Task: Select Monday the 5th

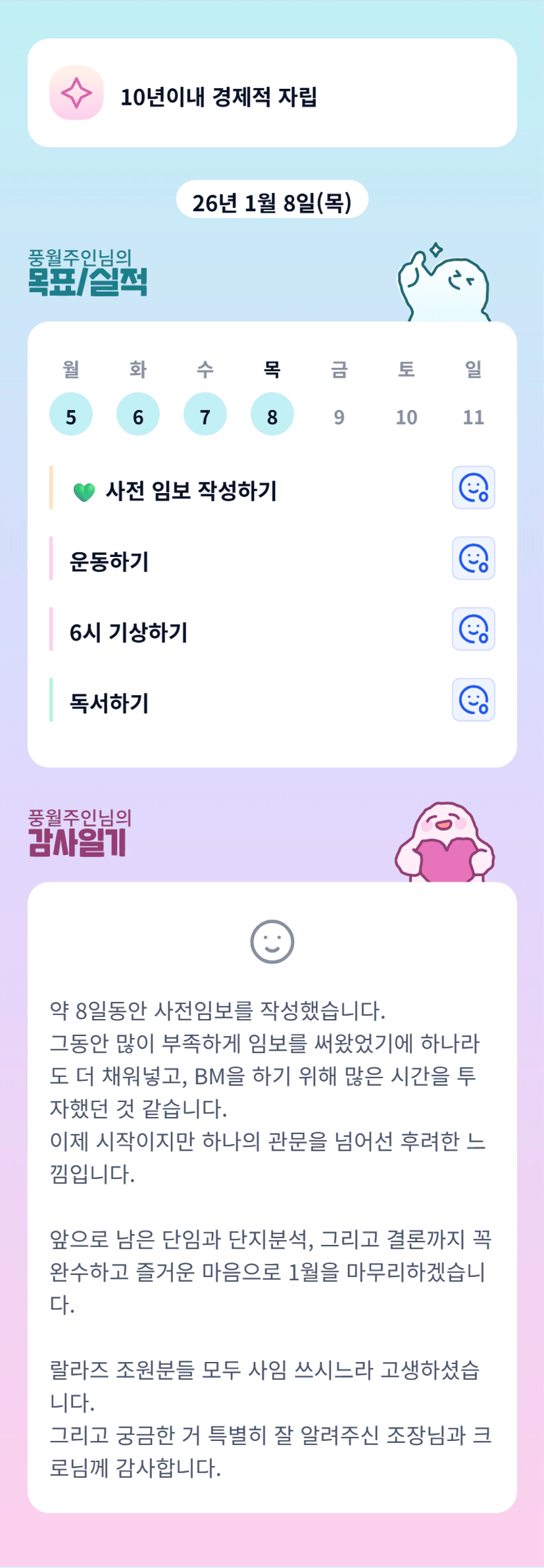Action: 71,415
